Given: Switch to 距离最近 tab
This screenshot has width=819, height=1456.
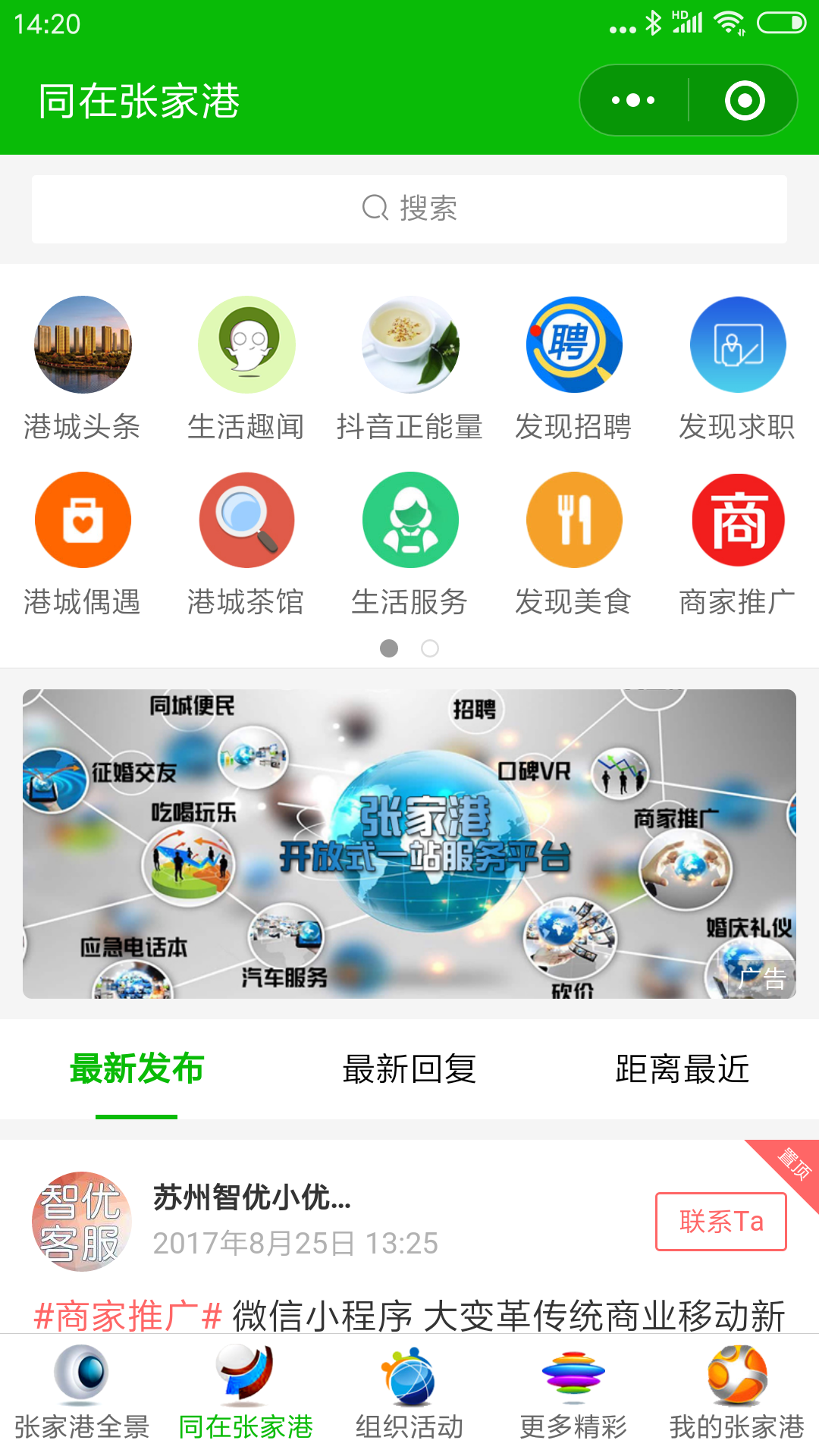Looking at the screenshot, I should (x=682, y=1069).
